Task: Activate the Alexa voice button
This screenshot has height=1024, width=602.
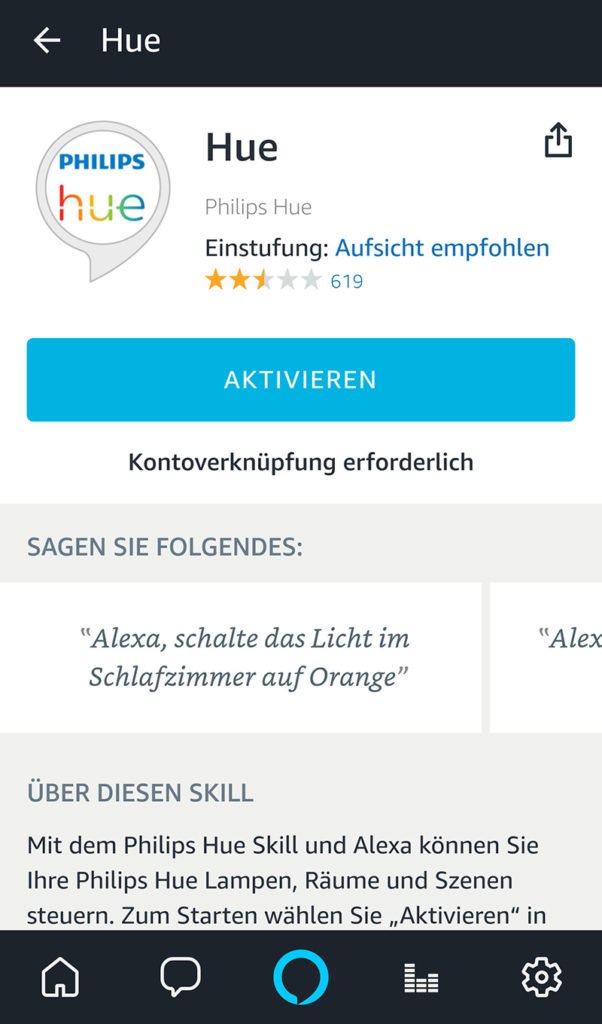Action: [300, 977]
